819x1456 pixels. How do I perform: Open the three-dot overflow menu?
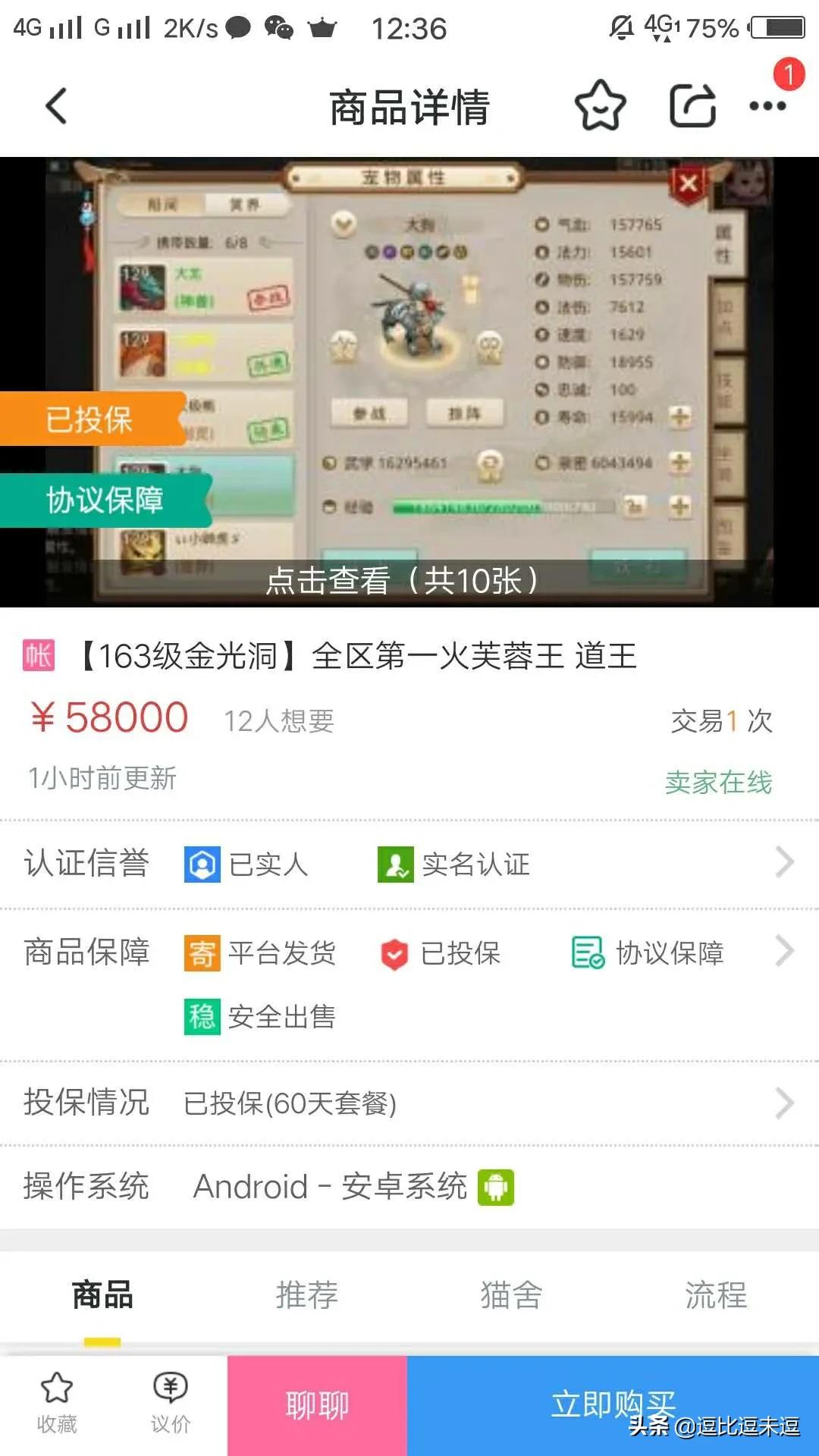[767, 105]
